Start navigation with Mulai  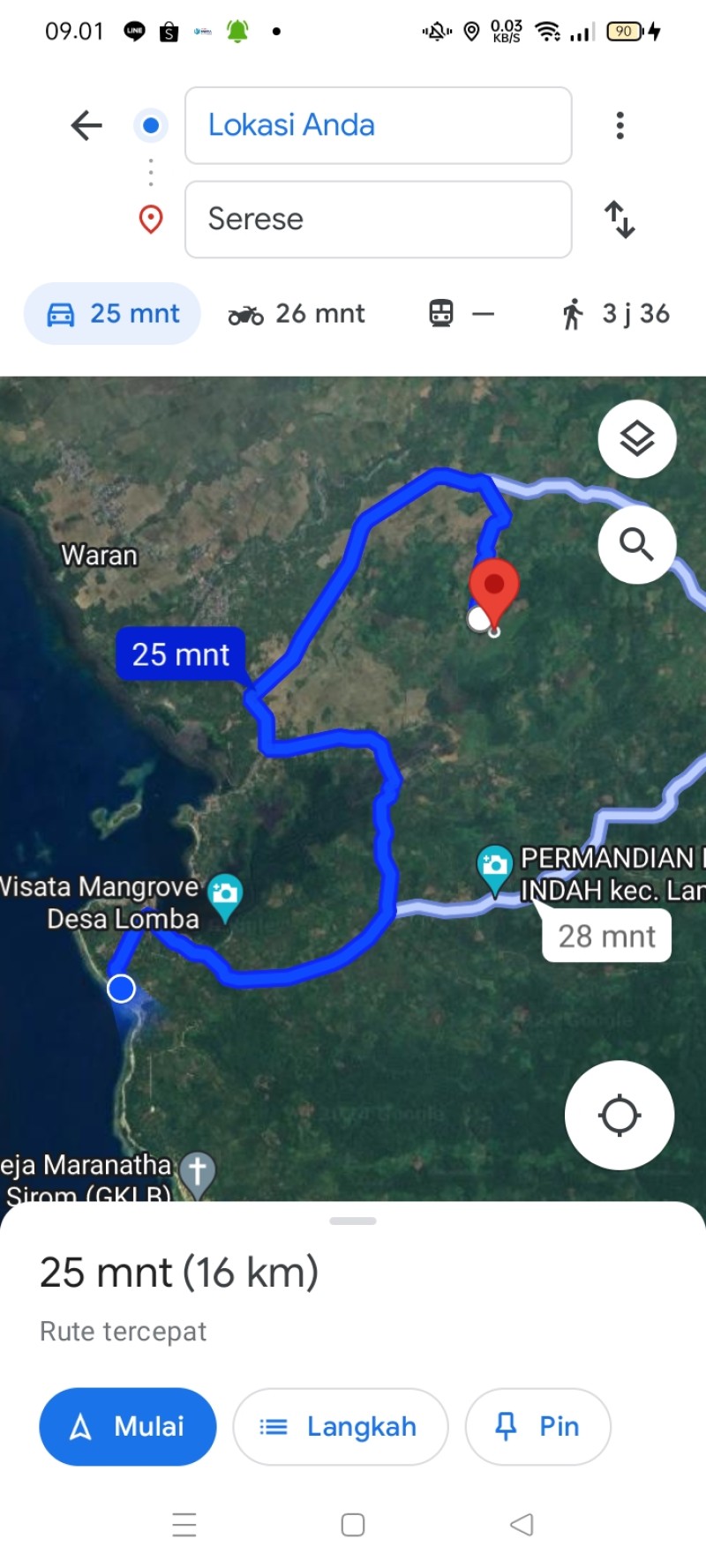pos(128,1427)
